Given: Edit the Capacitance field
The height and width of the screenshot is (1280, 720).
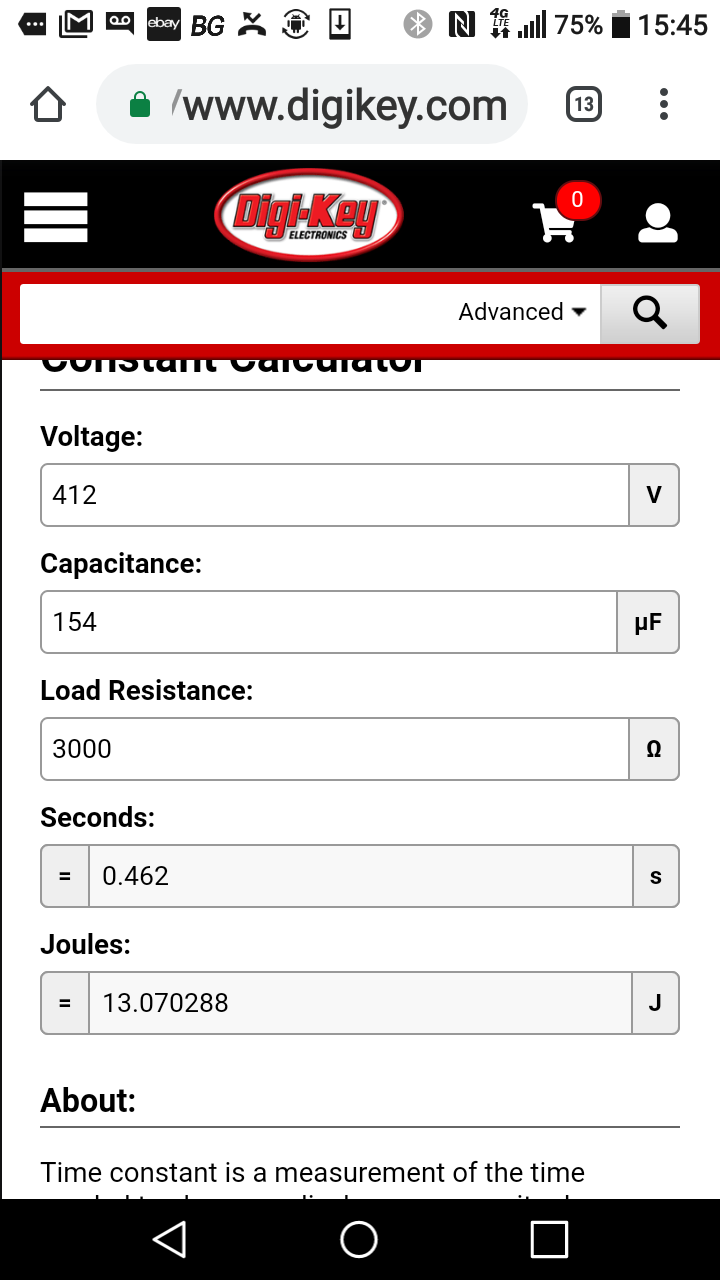Looking at the screenshot, I should (328, 622).
